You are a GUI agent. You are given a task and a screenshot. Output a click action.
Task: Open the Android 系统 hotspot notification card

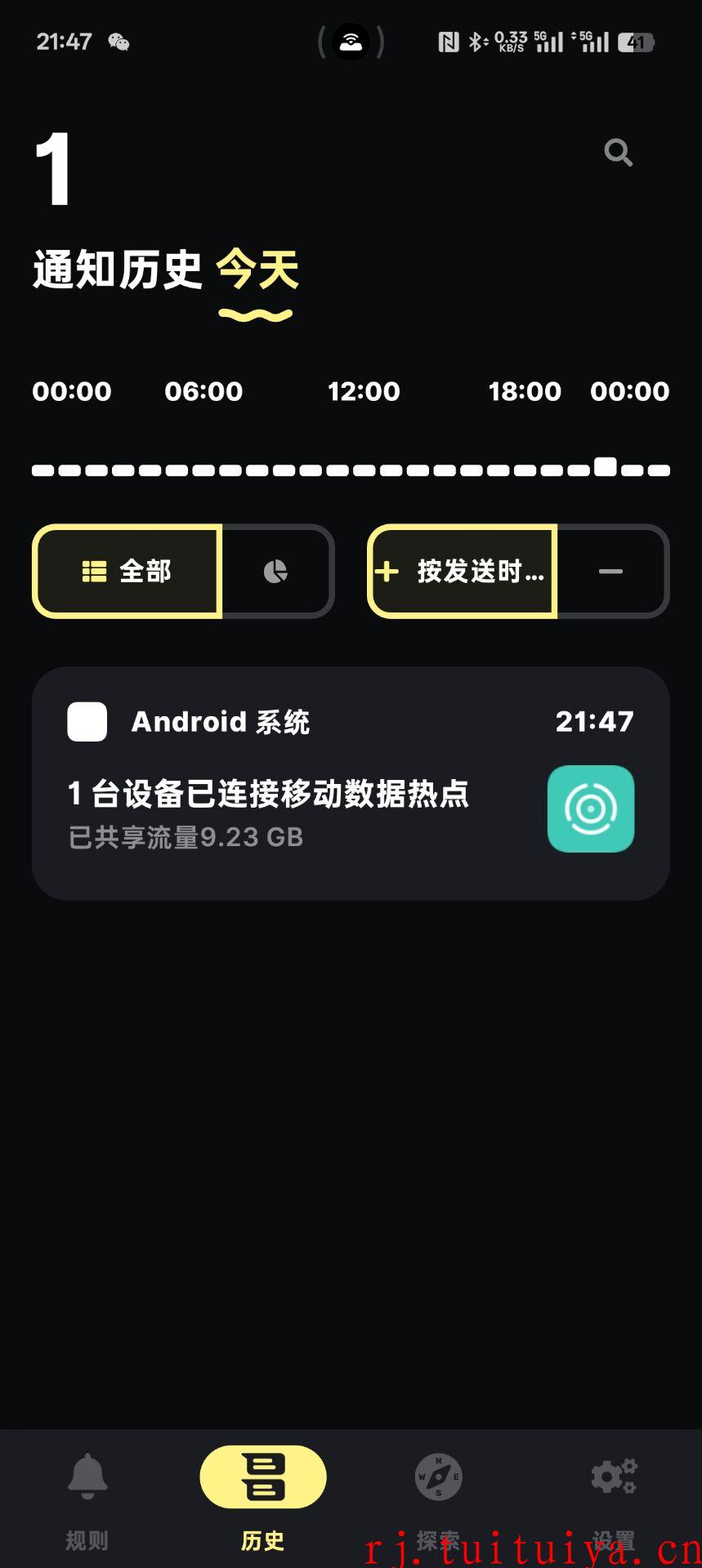click(351, 783)
